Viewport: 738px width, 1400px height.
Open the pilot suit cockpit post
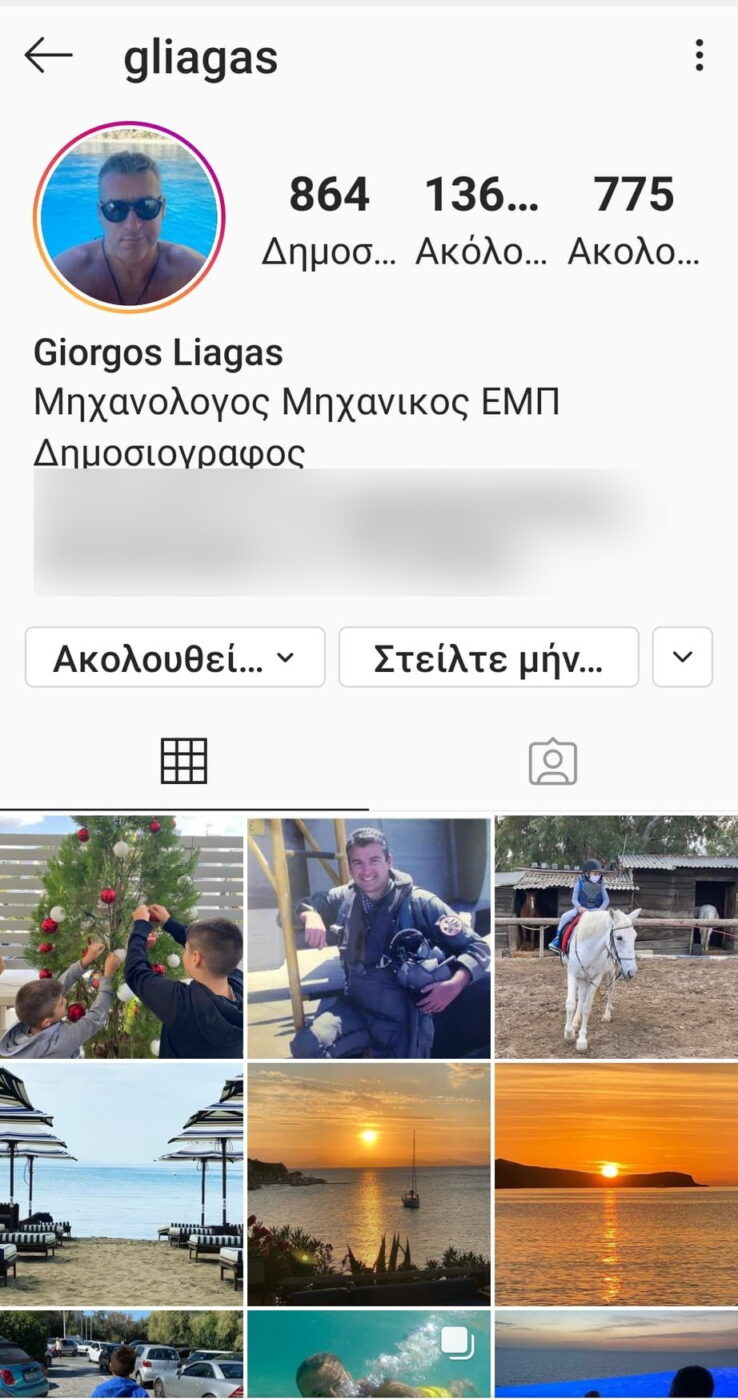tap(369, 936)
